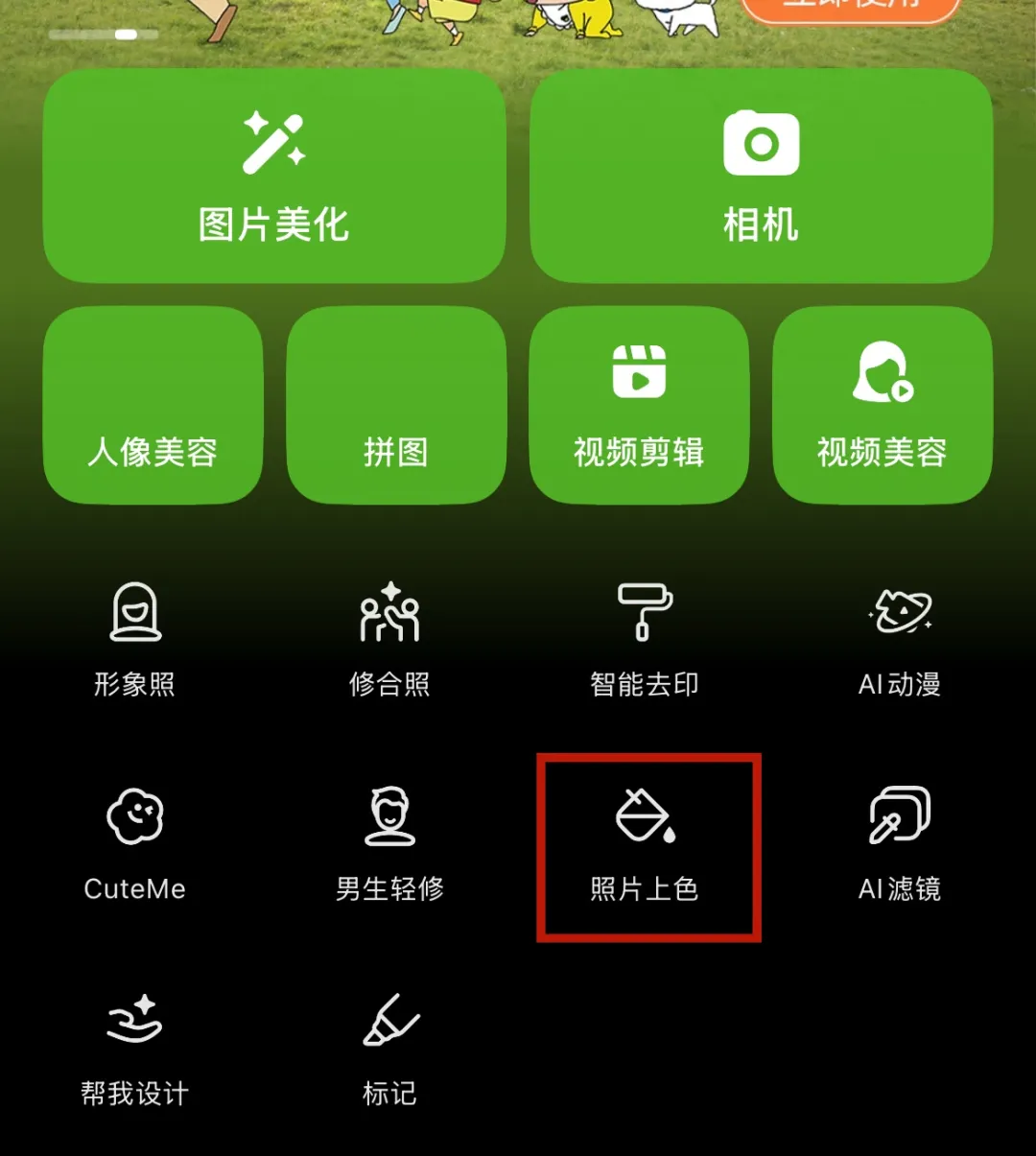This screenshot has width=1036, height=1156.
Task: Open 图片美化 photo beautify
Action: coord(274,177)
